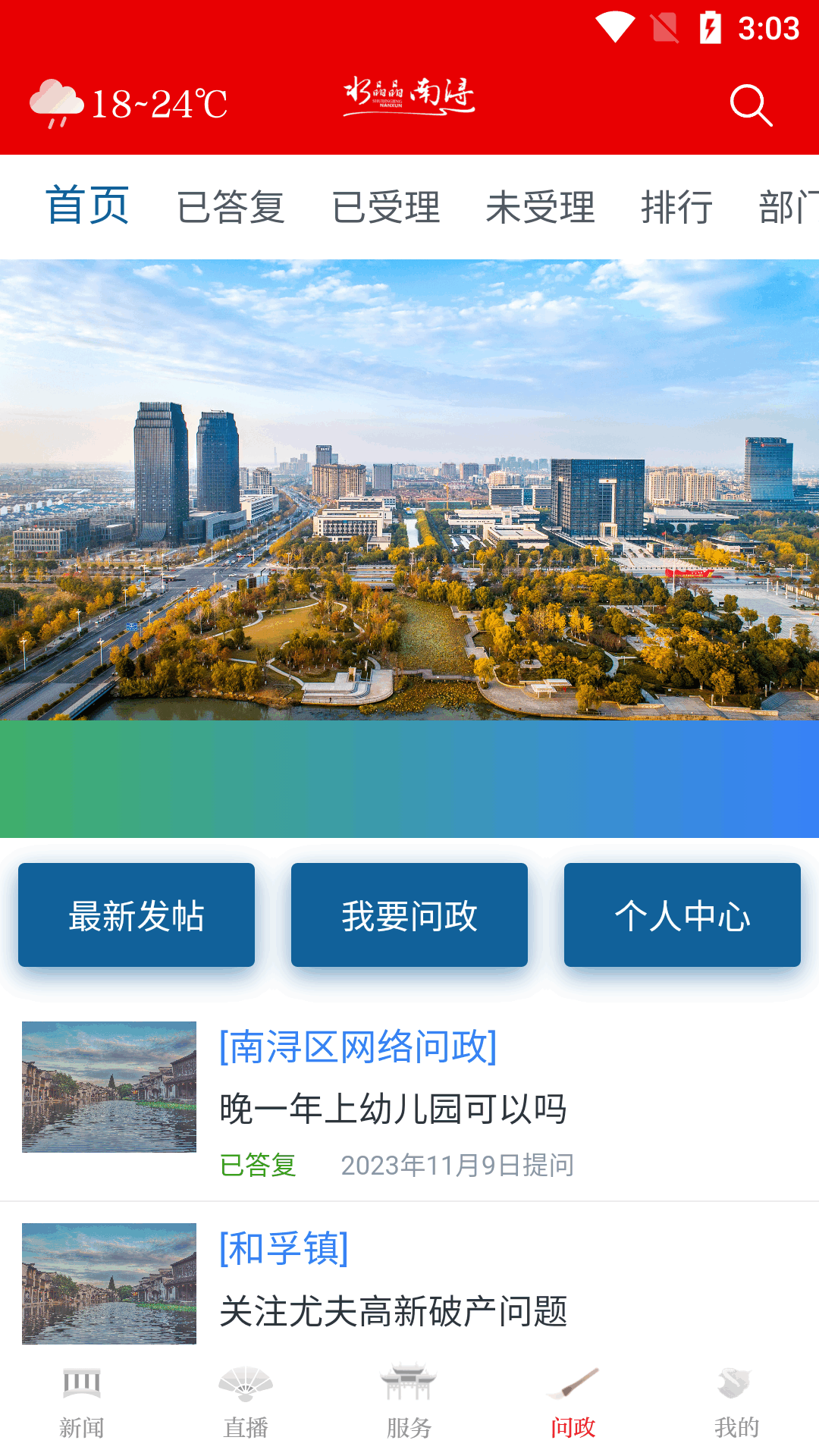The image size is (819, 1456).
Task: Select the 首页 tab
Action: pyautogui.click(x=87, y=206)
